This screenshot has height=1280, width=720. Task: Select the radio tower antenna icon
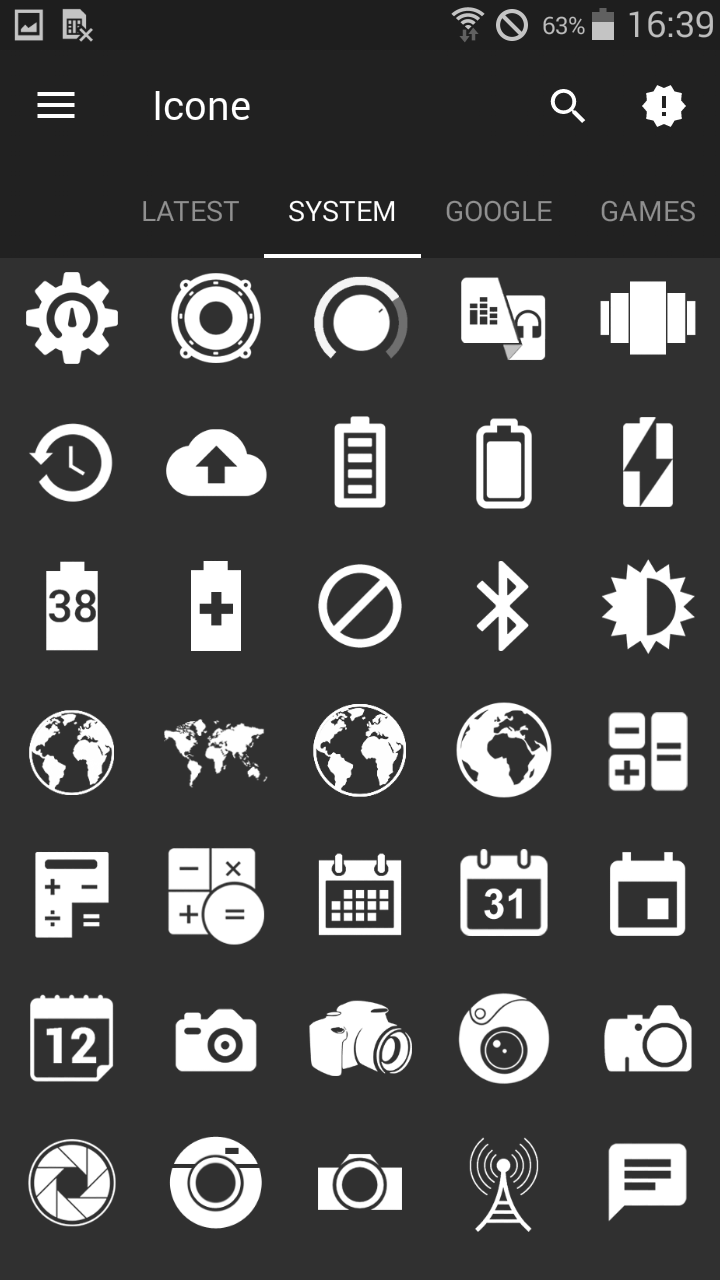tap(503, 1183)
